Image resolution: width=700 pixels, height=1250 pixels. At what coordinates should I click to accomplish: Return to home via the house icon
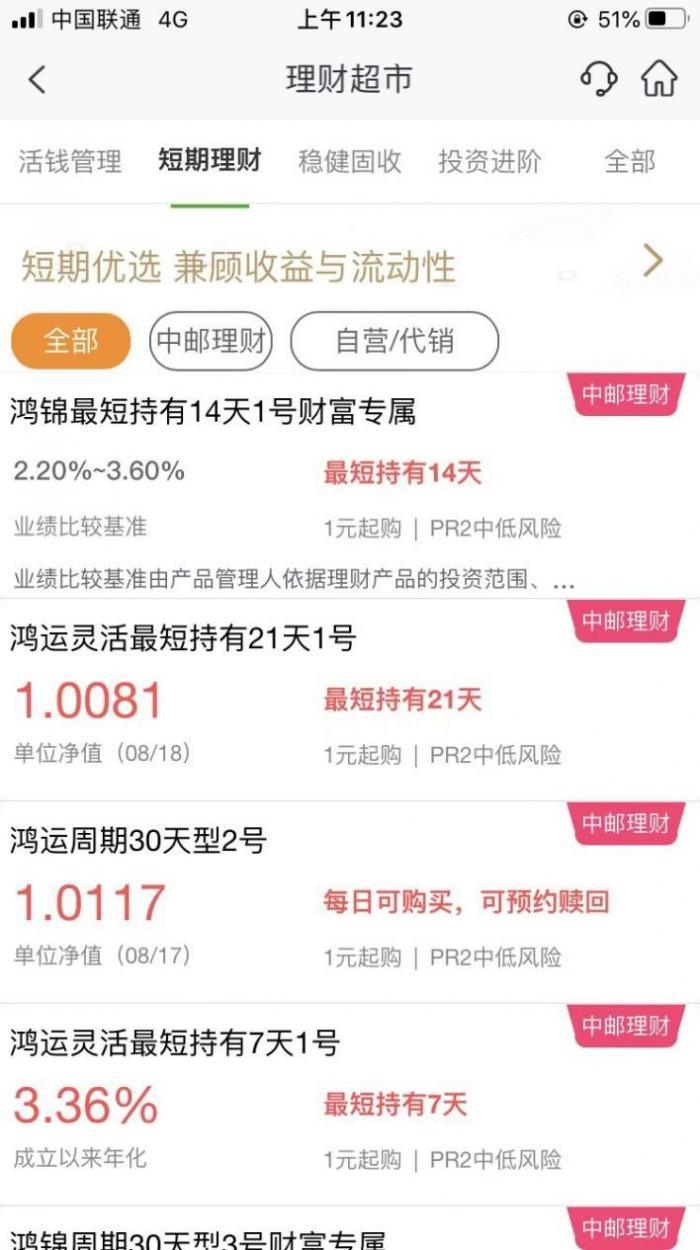point(658,78)
